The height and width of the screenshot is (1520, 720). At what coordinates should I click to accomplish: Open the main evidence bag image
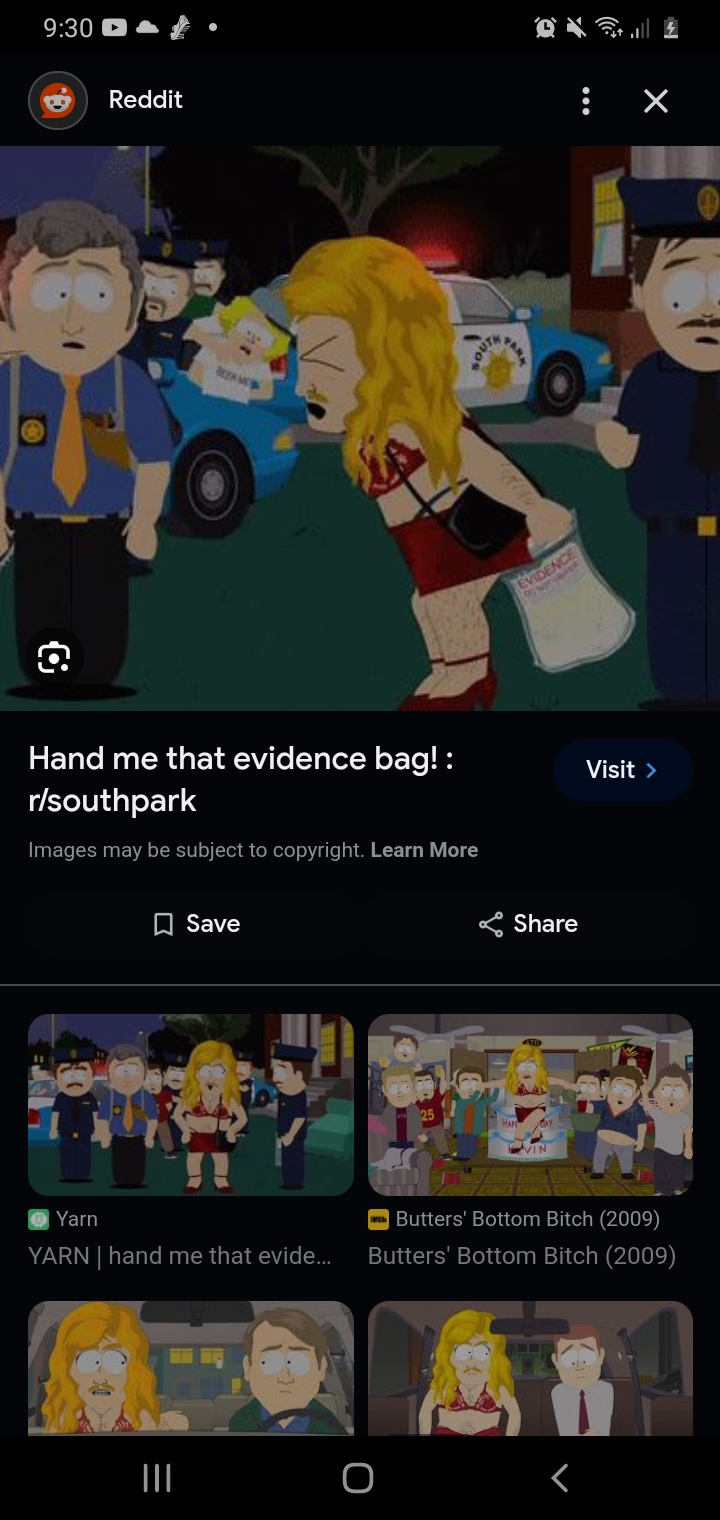(360, 429)
